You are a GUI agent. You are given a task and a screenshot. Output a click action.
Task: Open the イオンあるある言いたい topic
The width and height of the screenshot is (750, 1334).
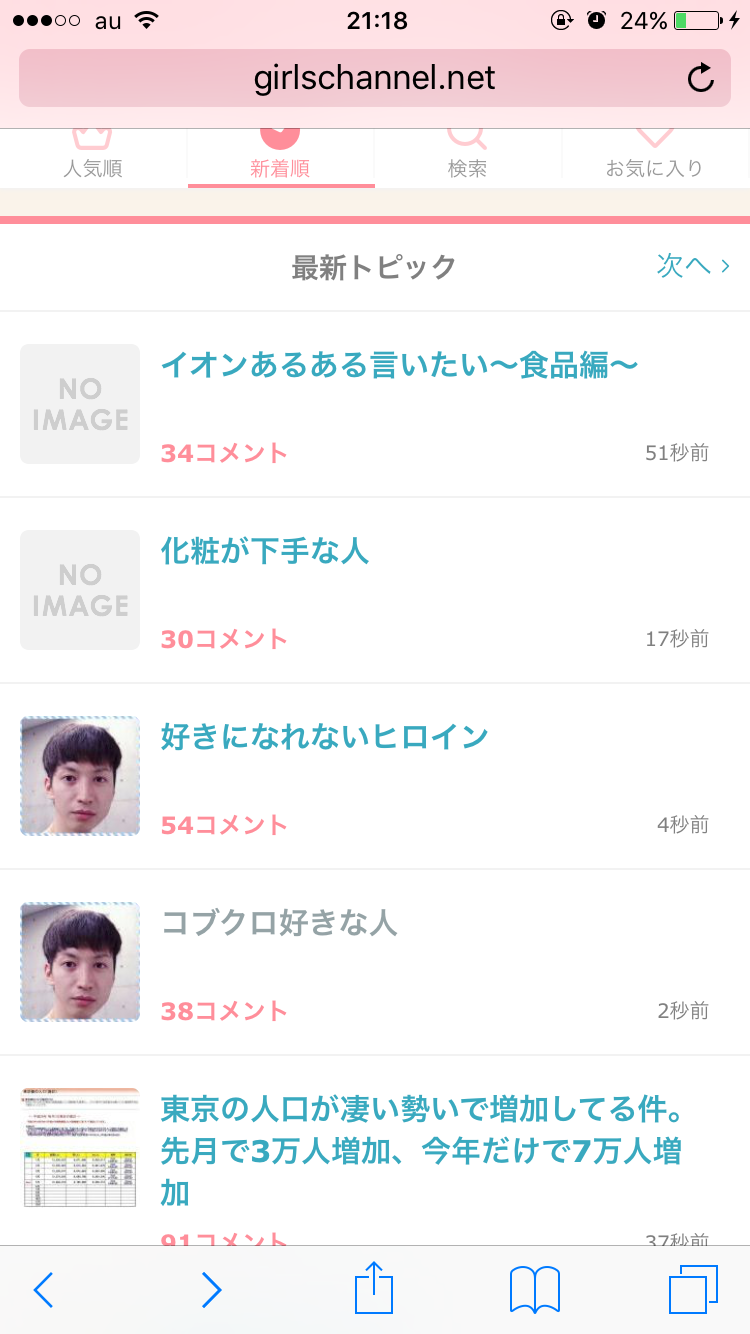pos(400,364)
